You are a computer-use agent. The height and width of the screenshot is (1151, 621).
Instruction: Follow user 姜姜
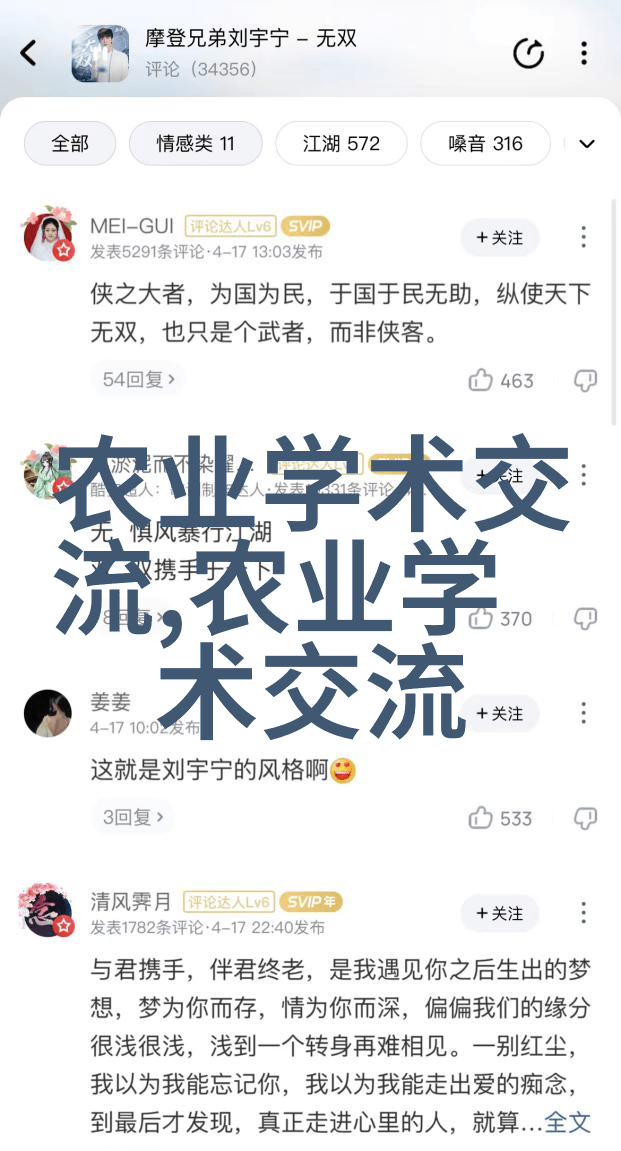tap(499, 714)
